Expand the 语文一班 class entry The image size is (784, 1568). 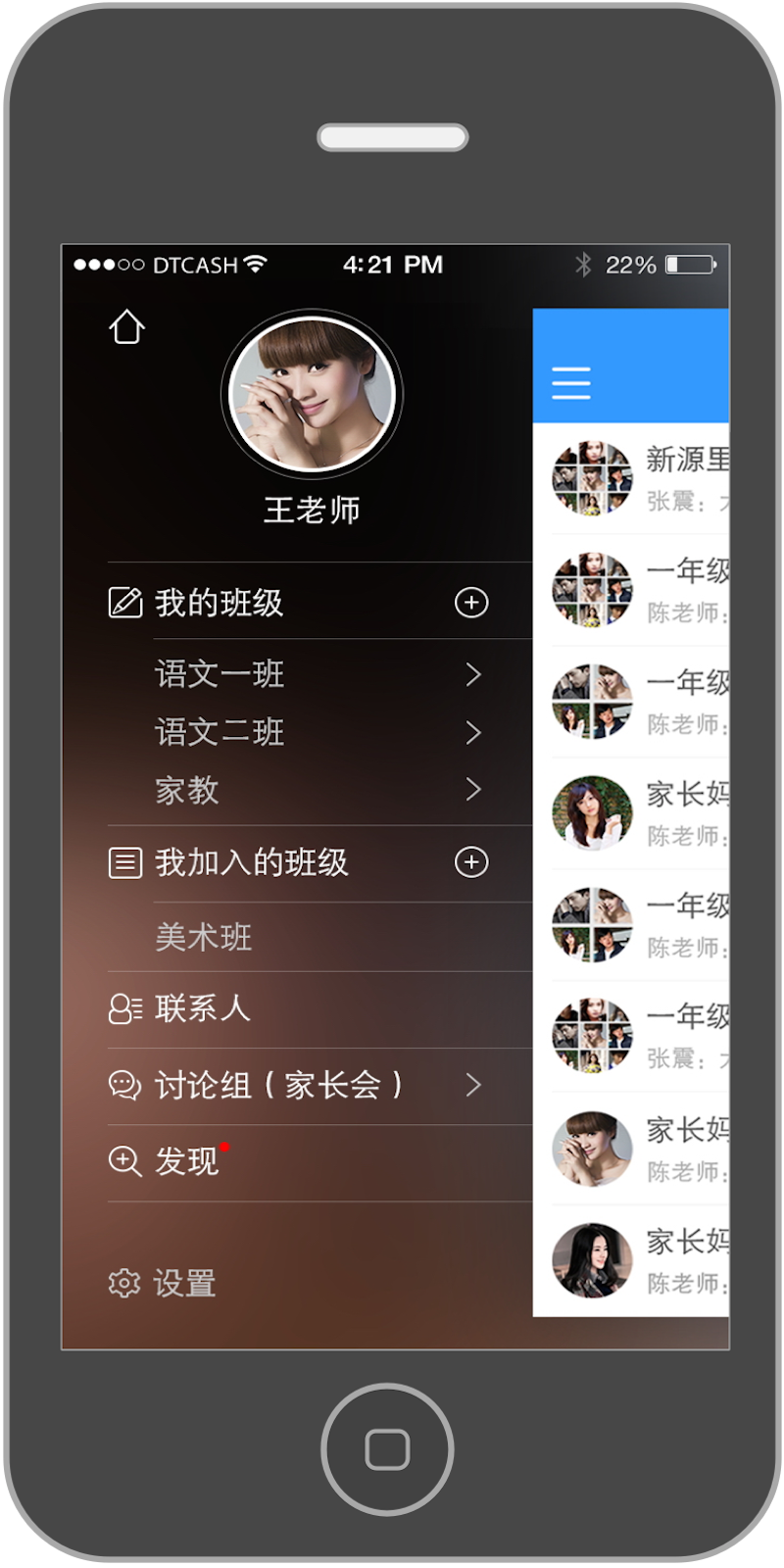tap(475, 674)
